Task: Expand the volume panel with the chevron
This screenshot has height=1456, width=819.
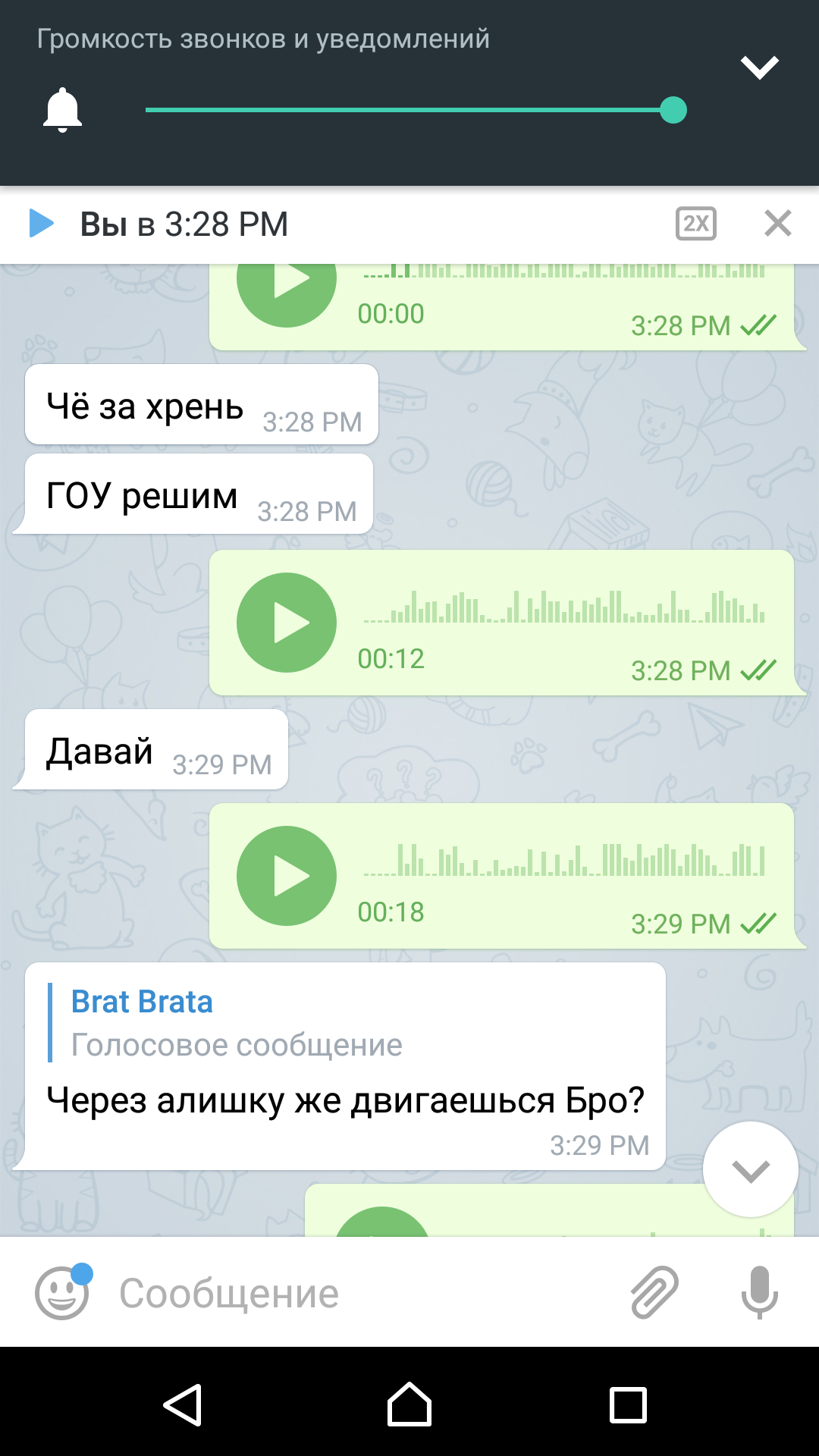Action: click(759, 67)
